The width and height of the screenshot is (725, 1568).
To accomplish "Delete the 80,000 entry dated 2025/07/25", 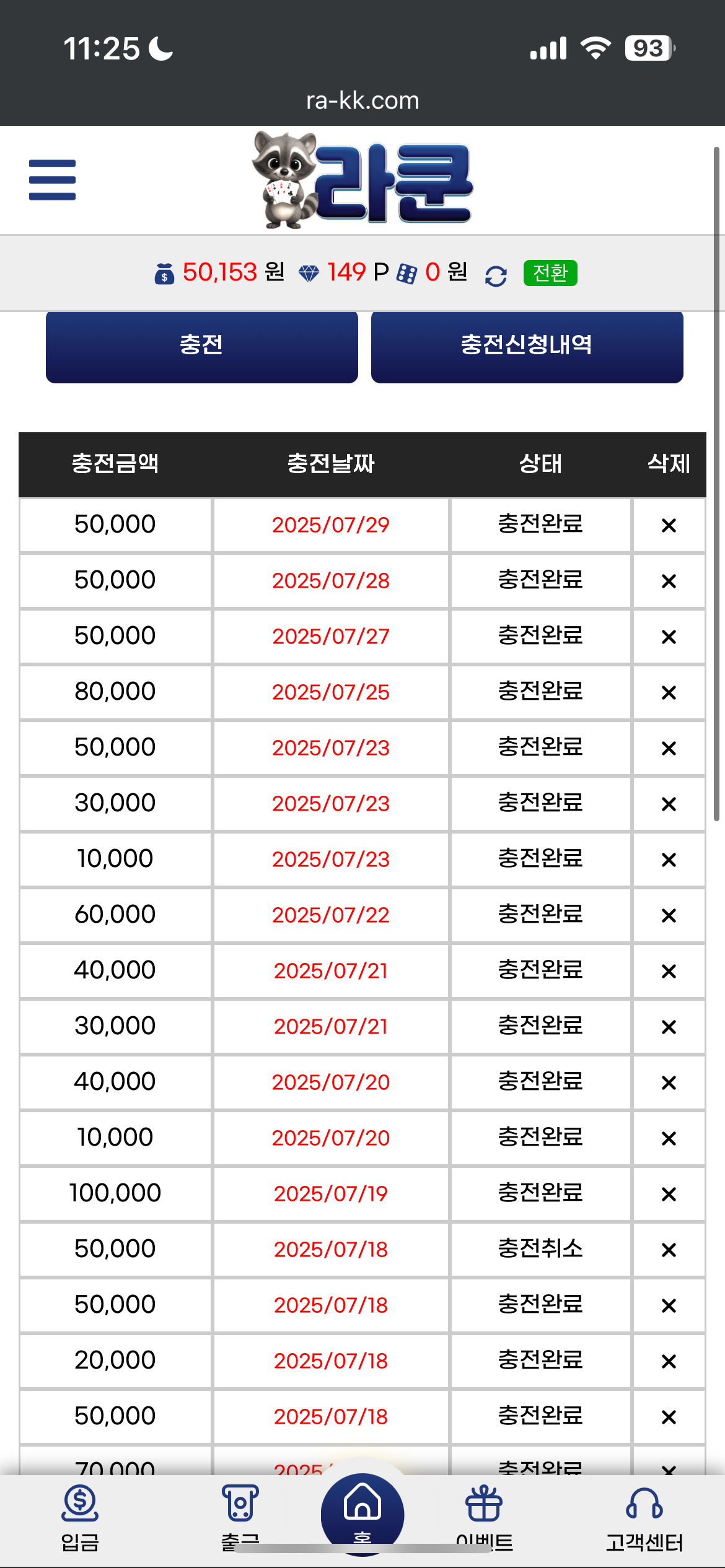I will pyautogui.click(x=669, y=692).
